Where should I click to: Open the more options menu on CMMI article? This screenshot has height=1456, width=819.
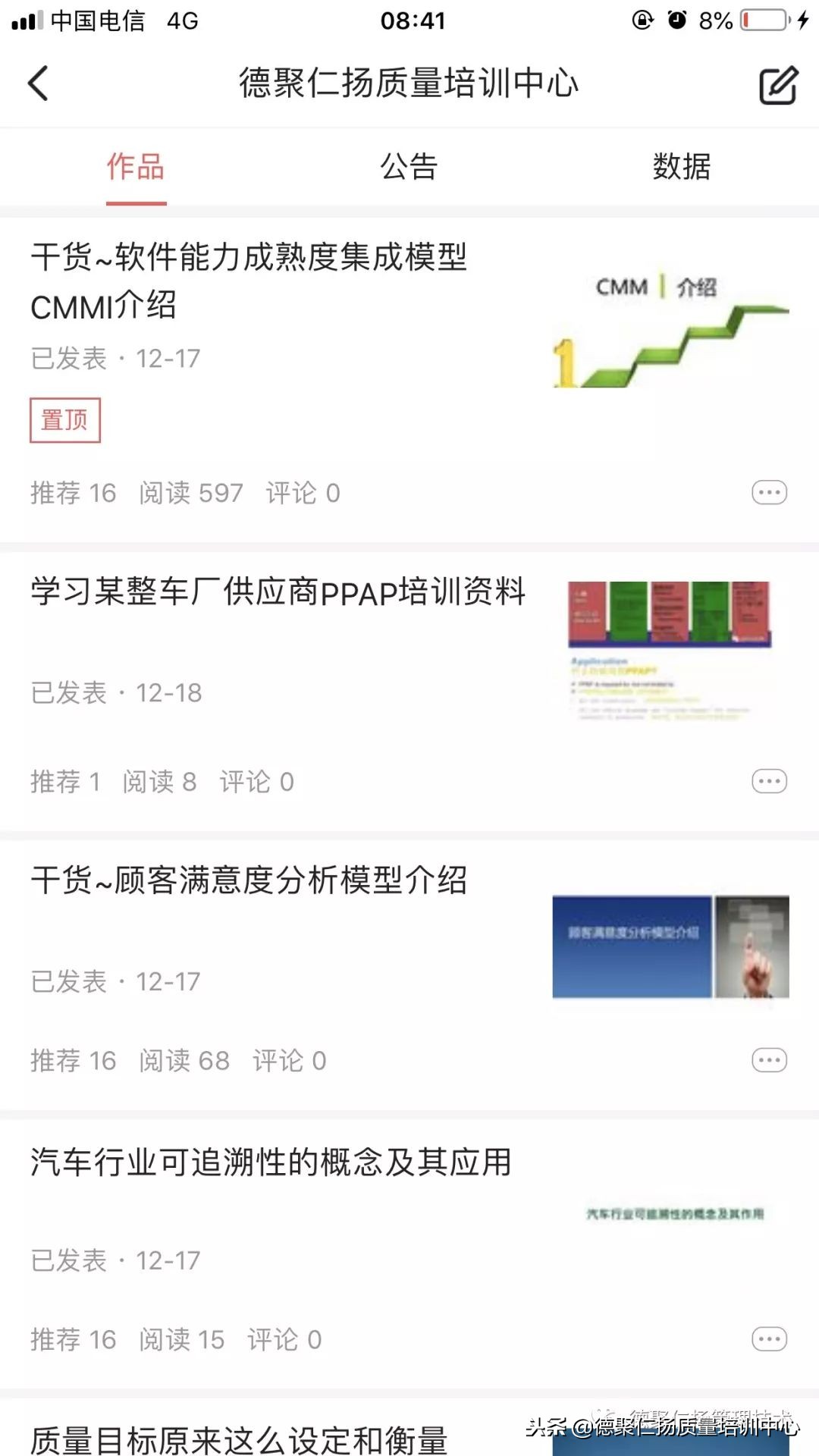click(x=769, y=493)
